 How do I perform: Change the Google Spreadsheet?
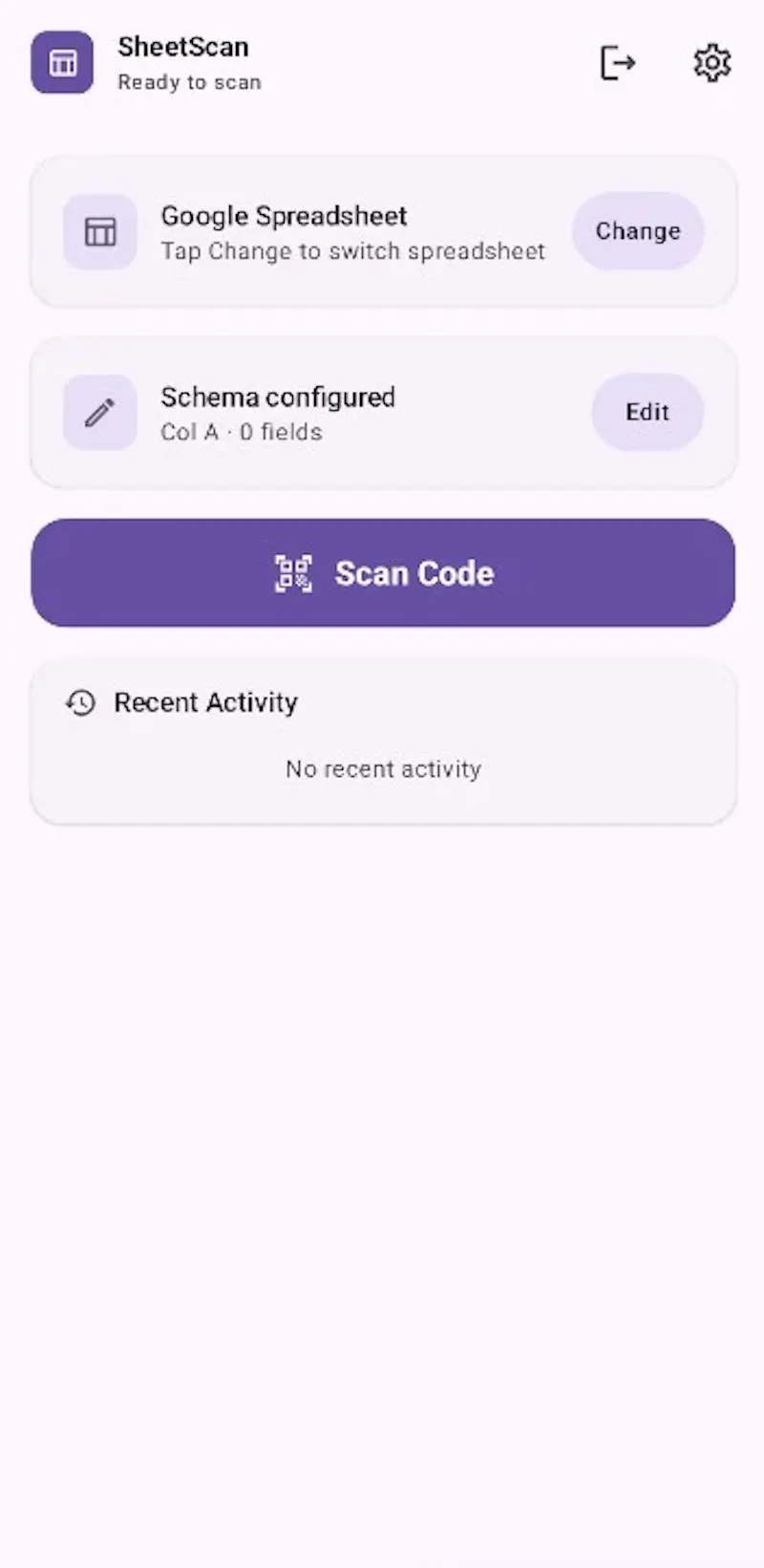pyautogui.click(x=638, y=231)
